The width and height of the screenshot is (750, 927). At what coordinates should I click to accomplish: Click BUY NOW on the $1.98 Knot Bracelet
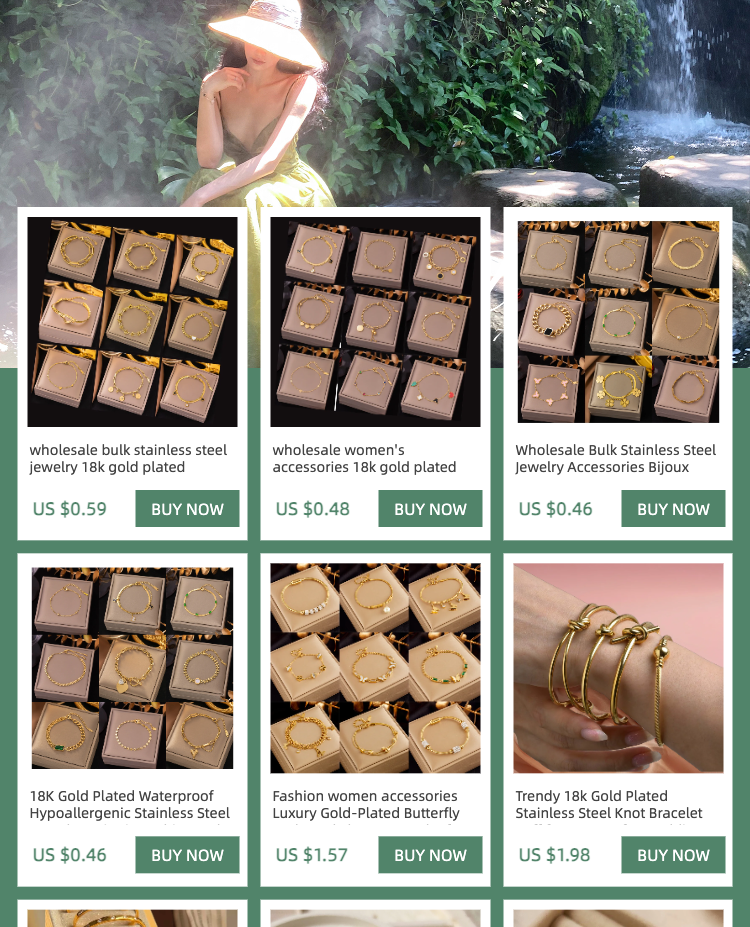[x=673, y=855]
